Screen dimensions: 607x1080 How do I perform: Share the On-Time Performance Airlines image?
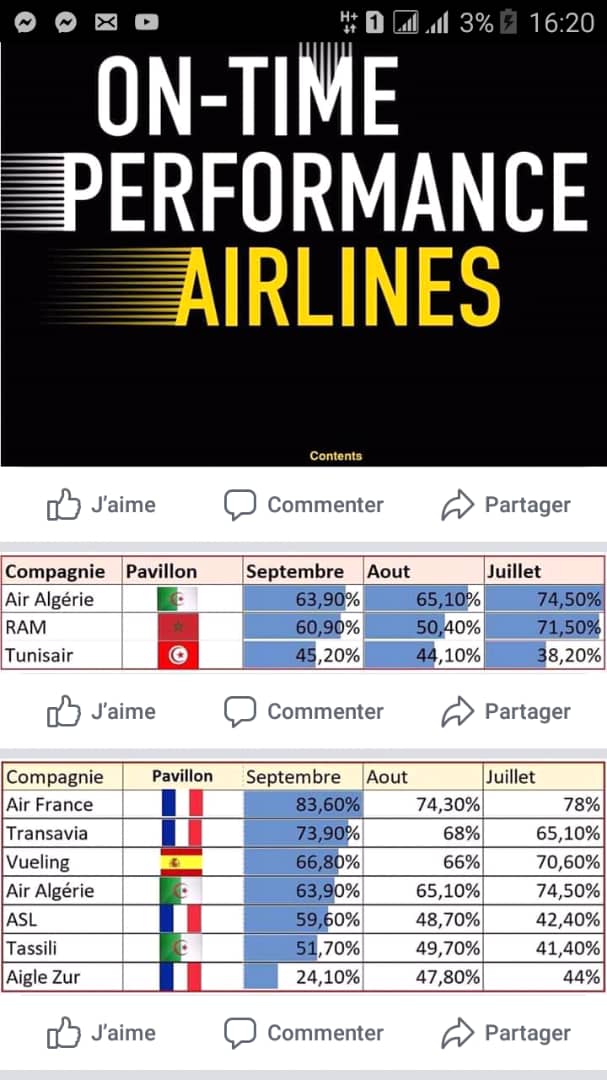tap(506, 506)
